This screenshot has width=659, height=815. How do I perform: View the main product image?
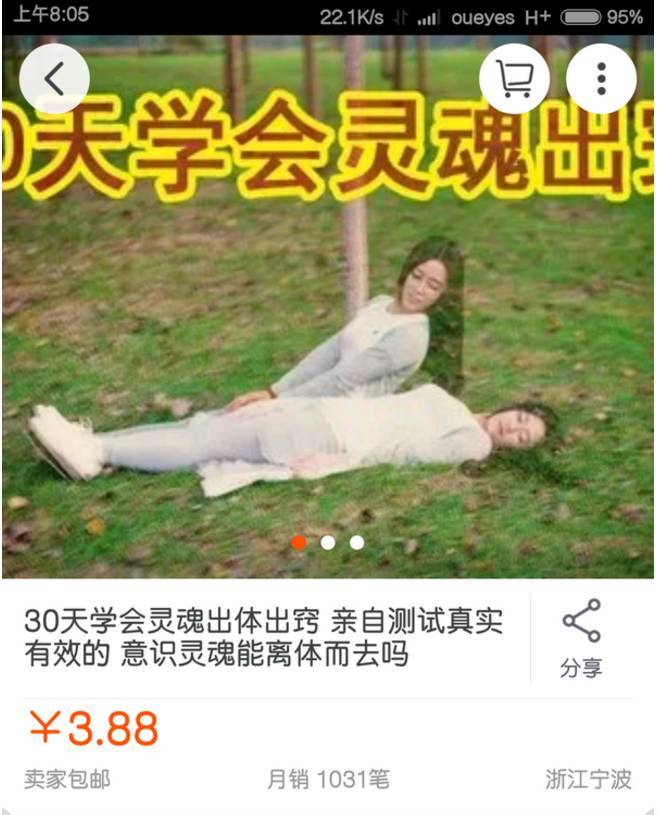point(329,330)
